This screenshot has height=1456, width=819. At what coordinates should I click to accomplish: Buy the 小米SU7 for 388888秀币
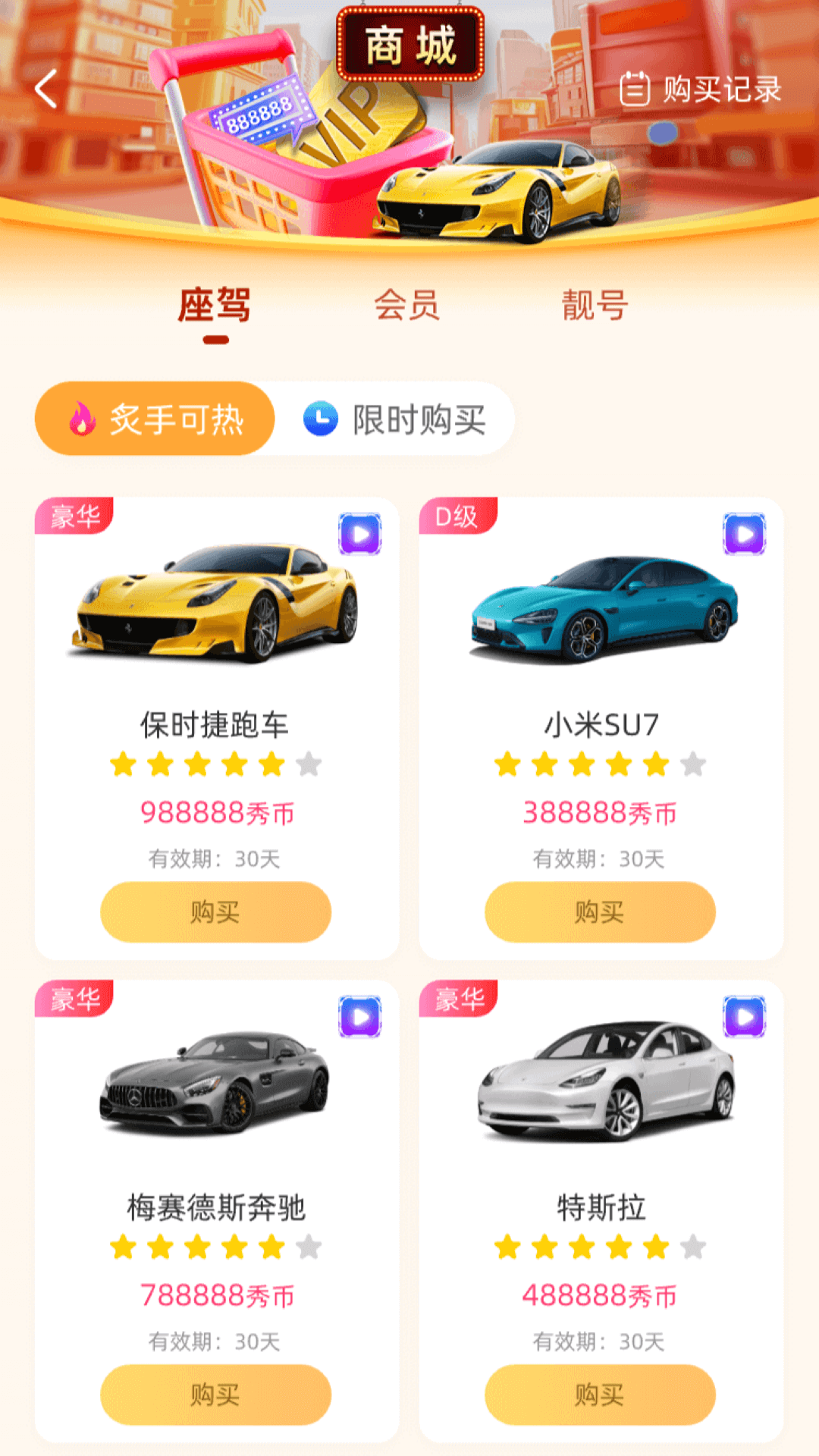click(600, 912)
